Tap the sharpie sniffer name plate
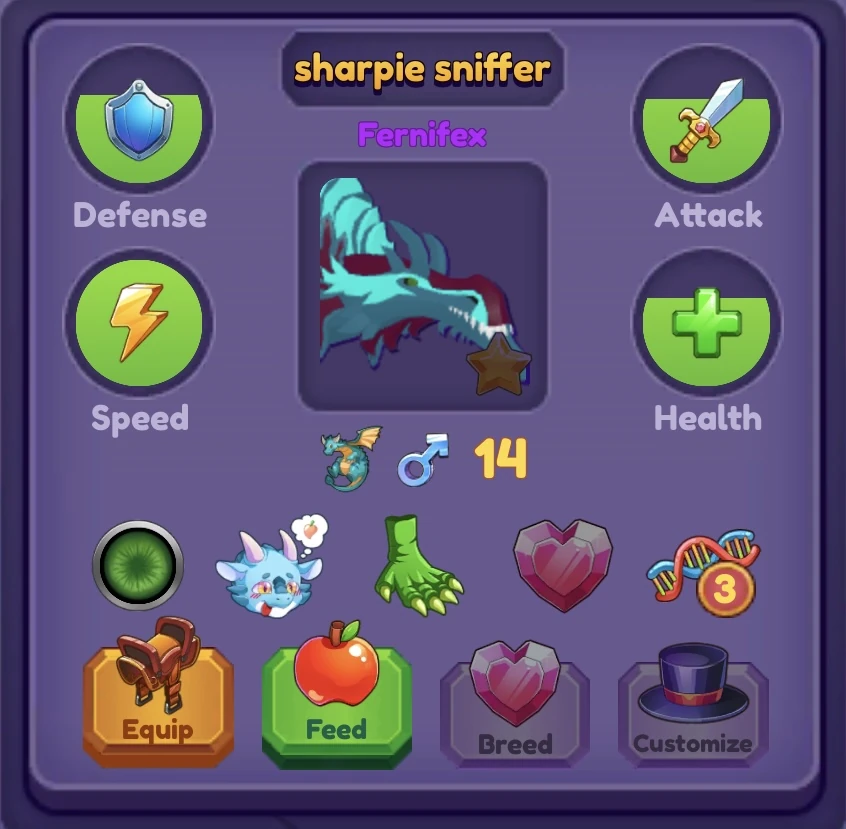Viewport: 846px width, 829px height. (x=422, y=69)
